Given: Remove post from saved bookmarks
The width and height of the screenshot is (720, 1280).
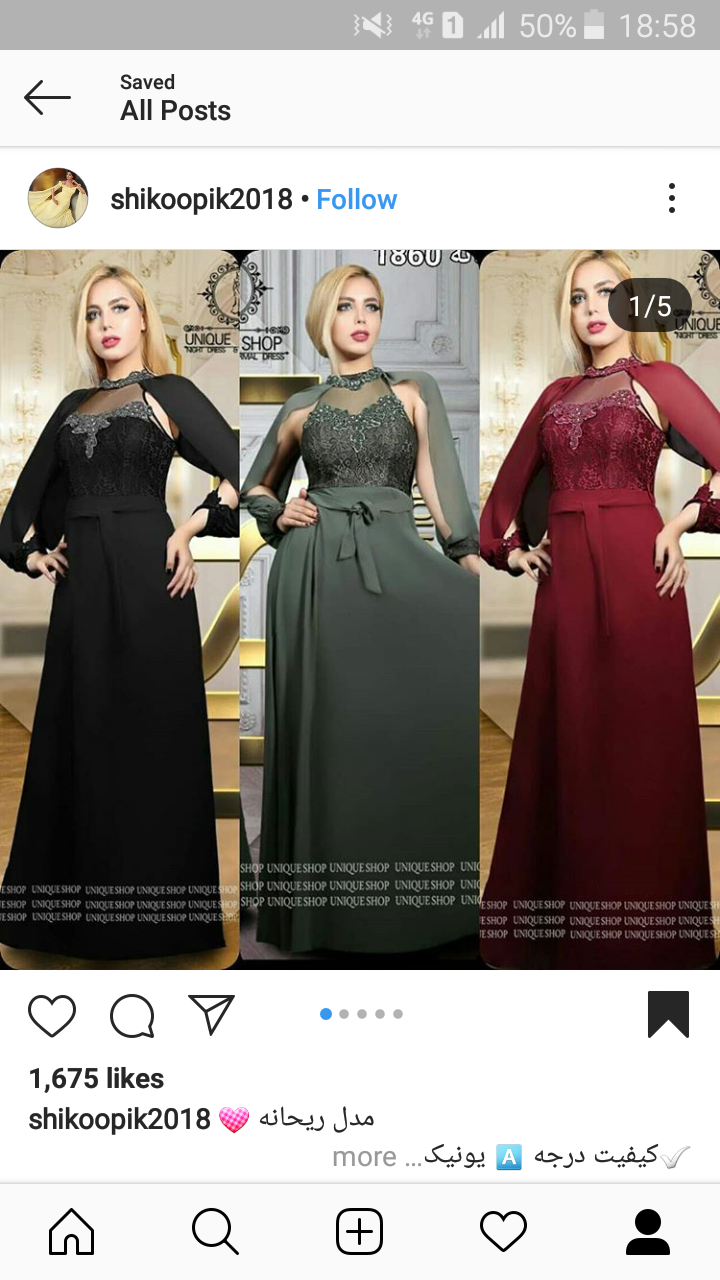Looking at the screenshot, I should 668,1014.
